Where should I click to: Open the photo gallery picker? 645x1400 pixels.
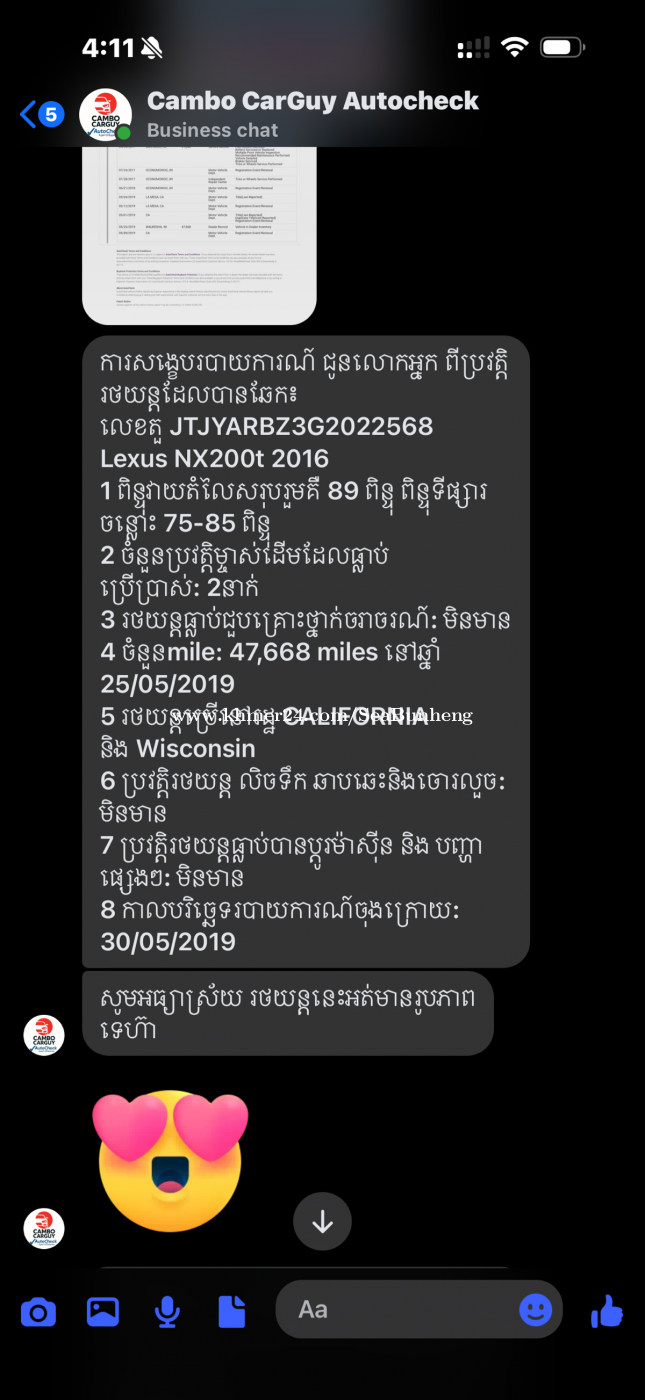[x=103, y=1311]
